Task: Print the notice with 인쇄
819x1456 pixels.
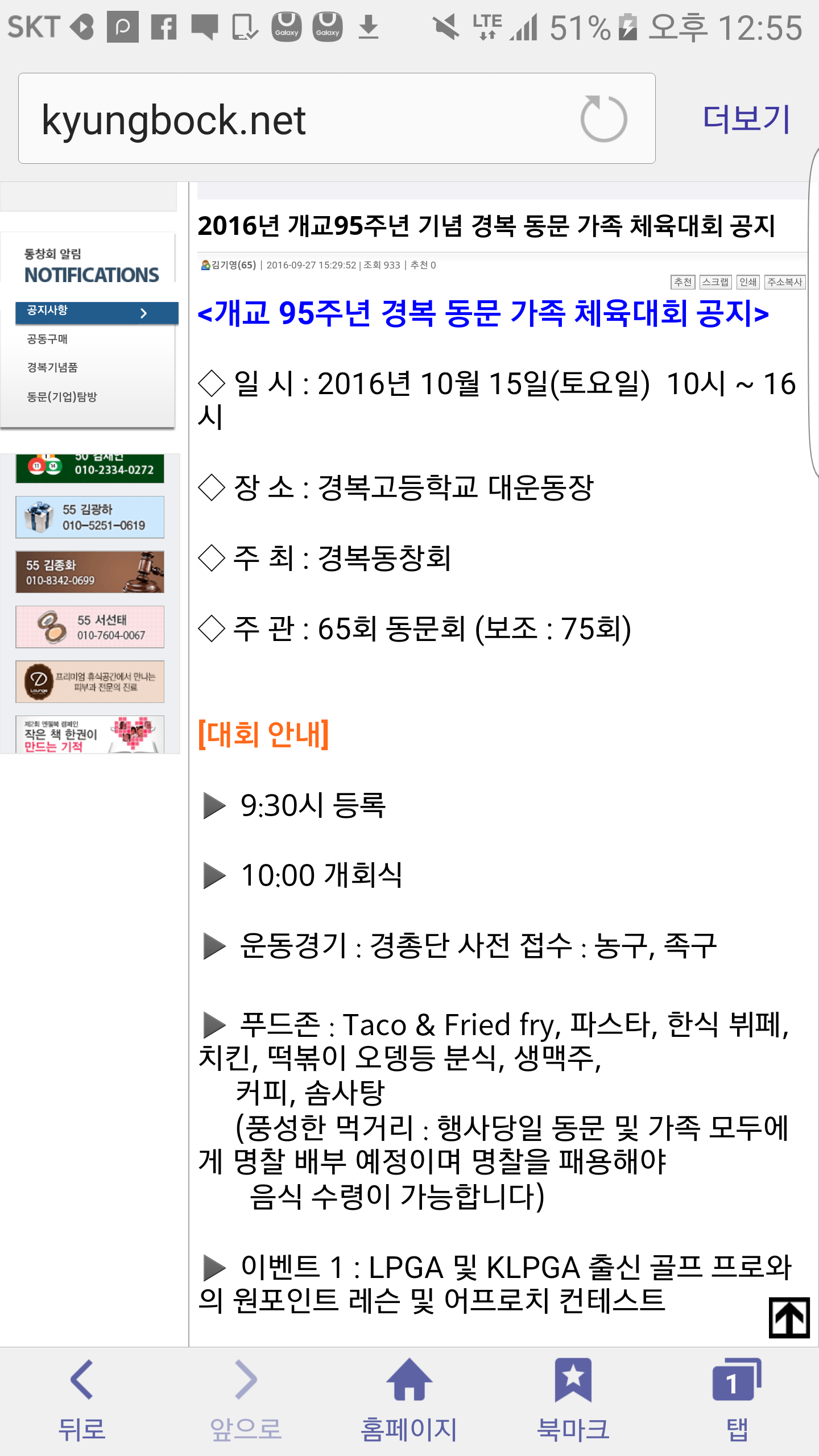Action: click(748, 282)
